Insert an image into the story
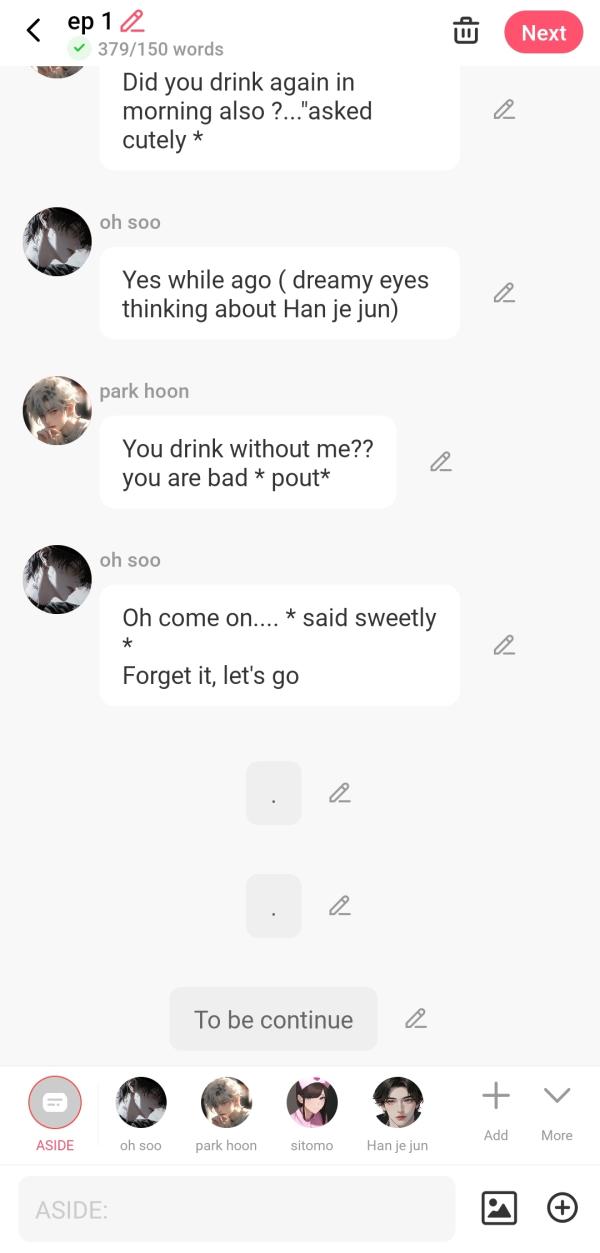 [x=499, y=1208]
